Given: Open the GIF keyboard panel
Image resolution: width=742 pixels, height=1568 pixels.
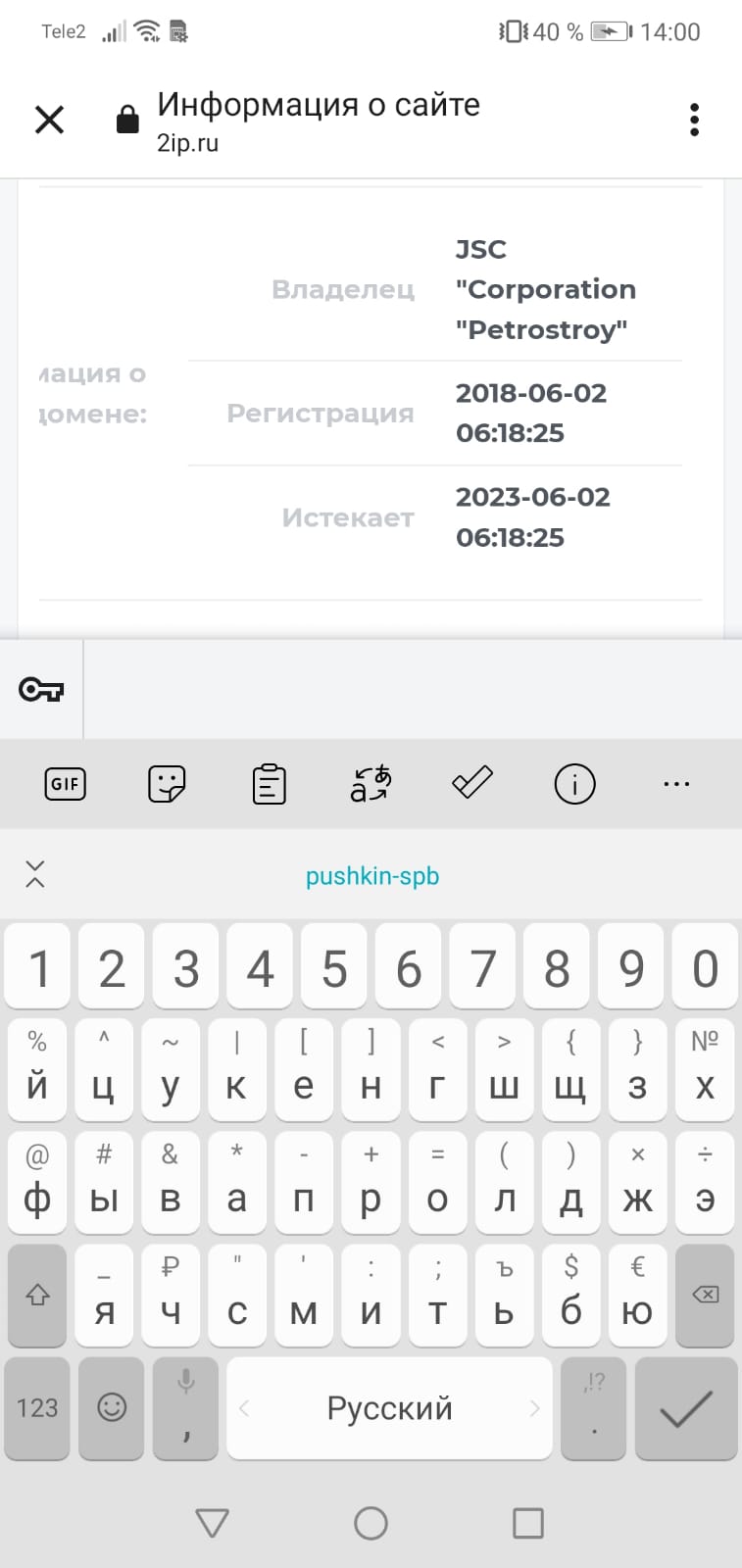Looking at the screenshot, I should pyautogui.click(x=66, y=784).
